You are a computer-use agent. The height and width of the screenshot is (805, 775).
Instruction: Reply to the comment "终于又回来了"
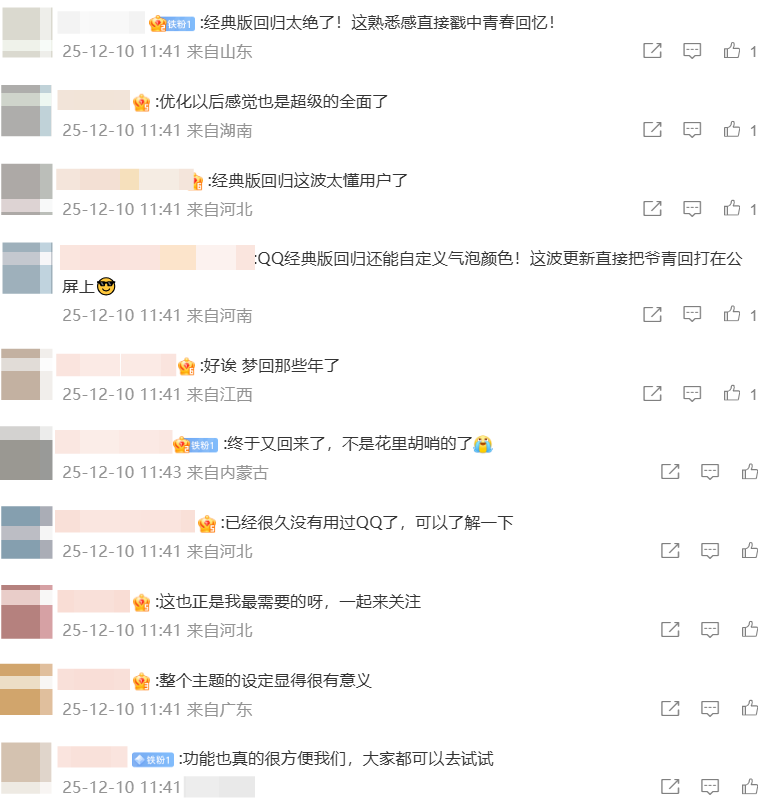[710, 471]
